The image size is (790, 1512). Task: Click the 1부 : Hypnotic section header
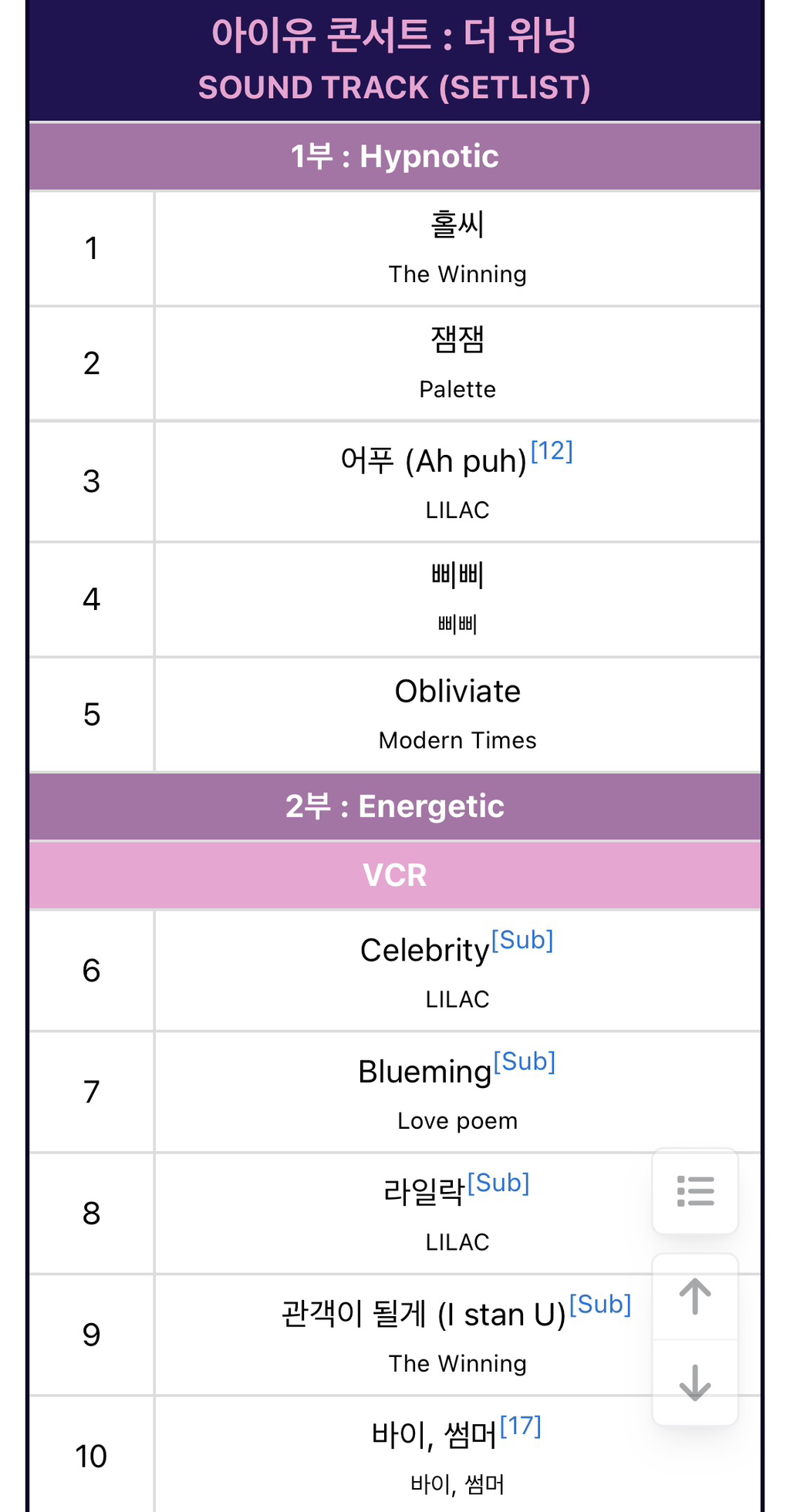395,156
